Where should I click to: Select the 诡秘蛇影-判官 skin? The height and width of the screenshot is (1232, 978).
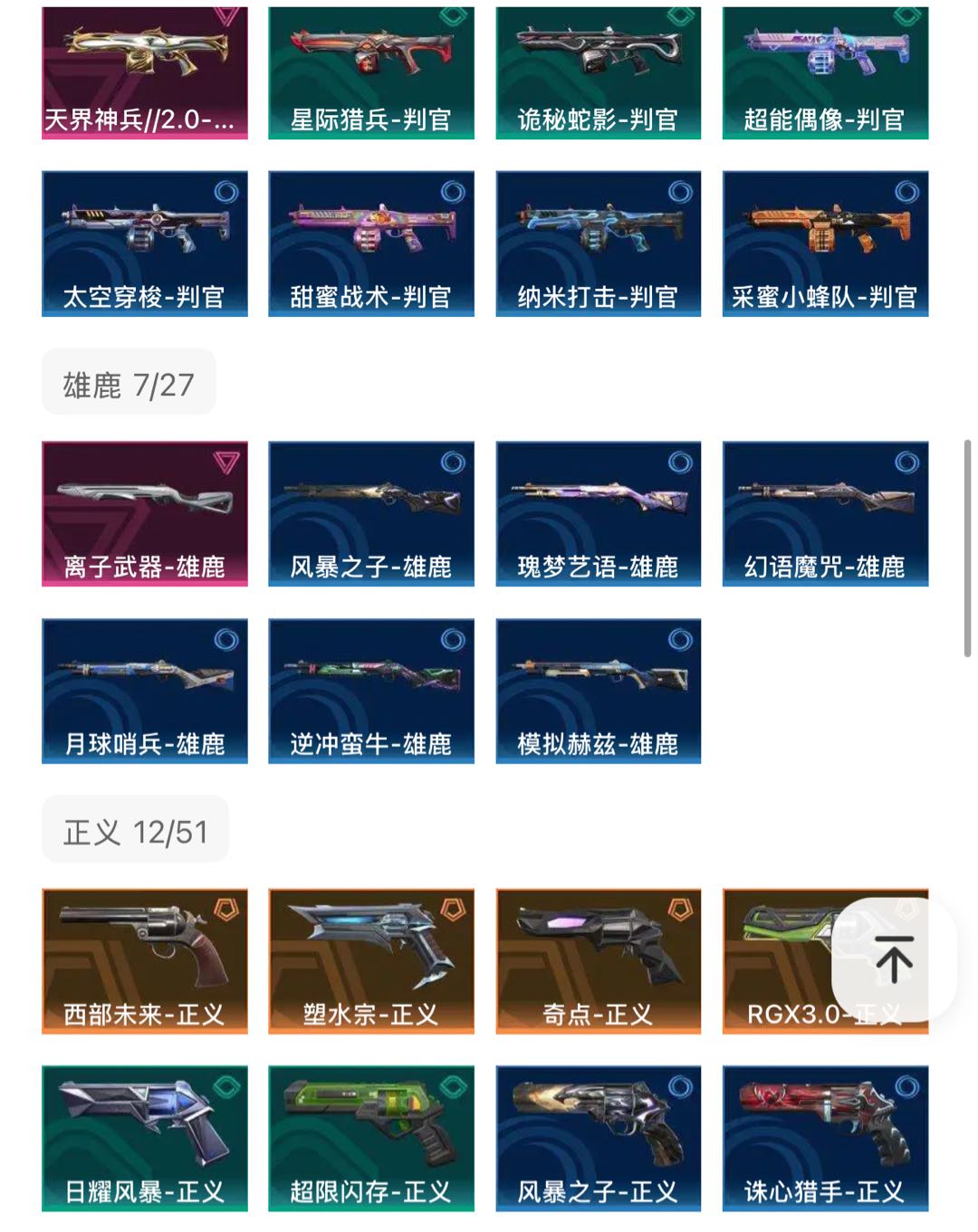coord(599,72)
